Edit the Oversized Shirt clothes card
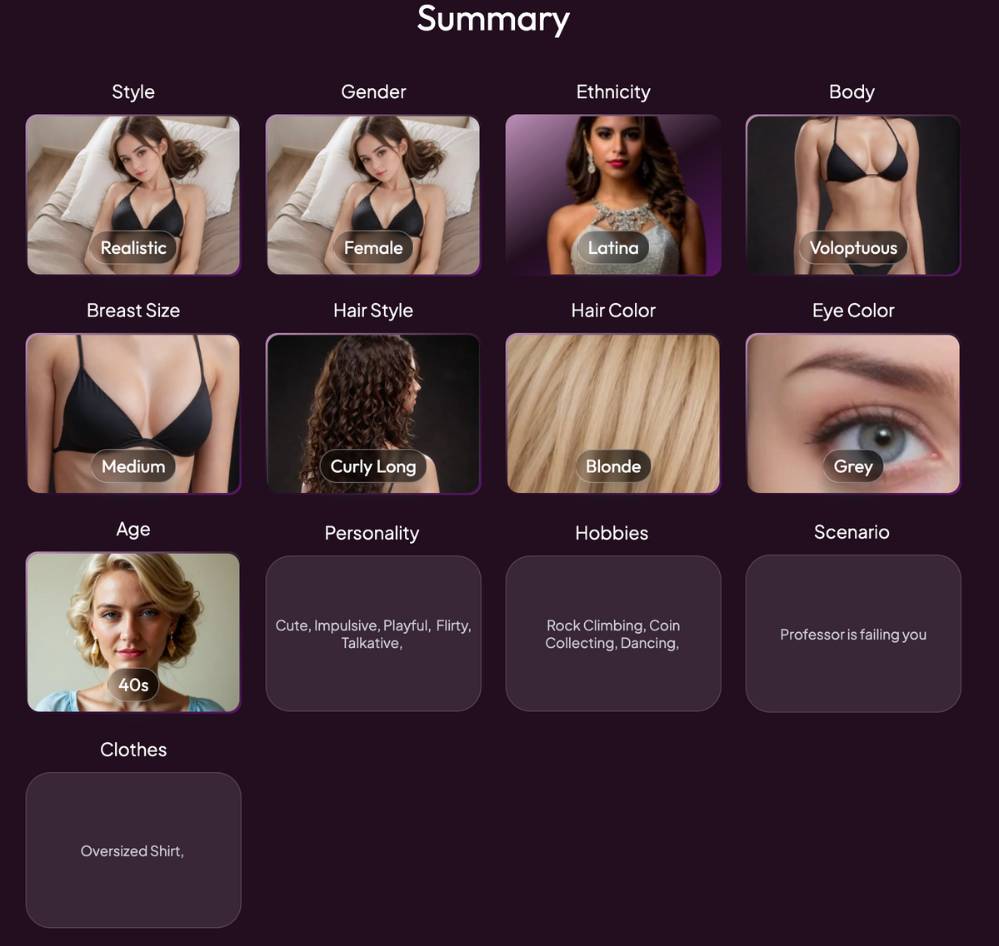The width and height of the screenshot is (999, 946). (x=133, y=850)
